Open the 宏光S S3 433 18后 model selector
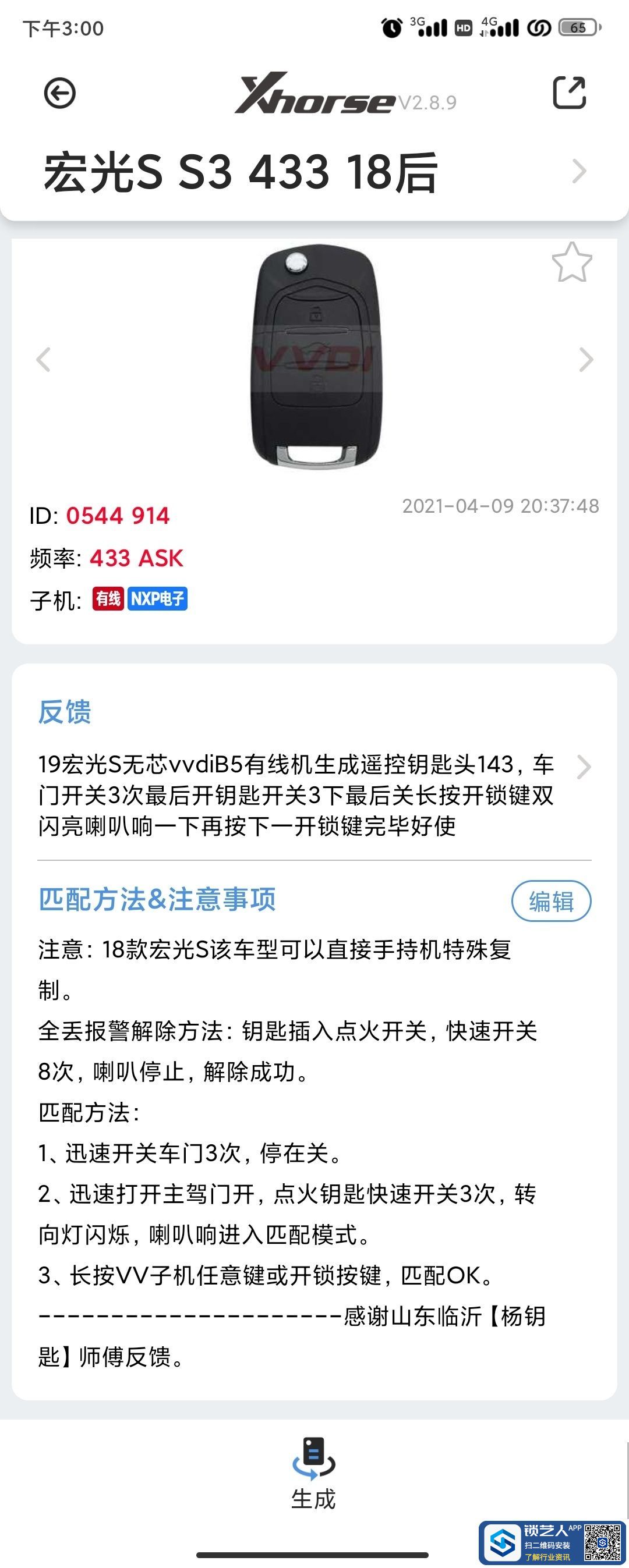629x1568 pixels. point(578,172)
